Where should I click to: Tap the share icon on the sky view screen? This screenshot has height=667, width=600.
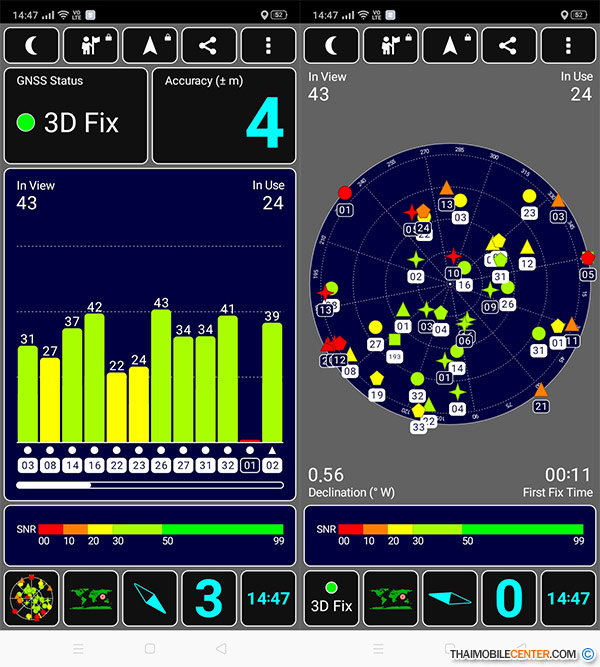[x=508, y=46]
